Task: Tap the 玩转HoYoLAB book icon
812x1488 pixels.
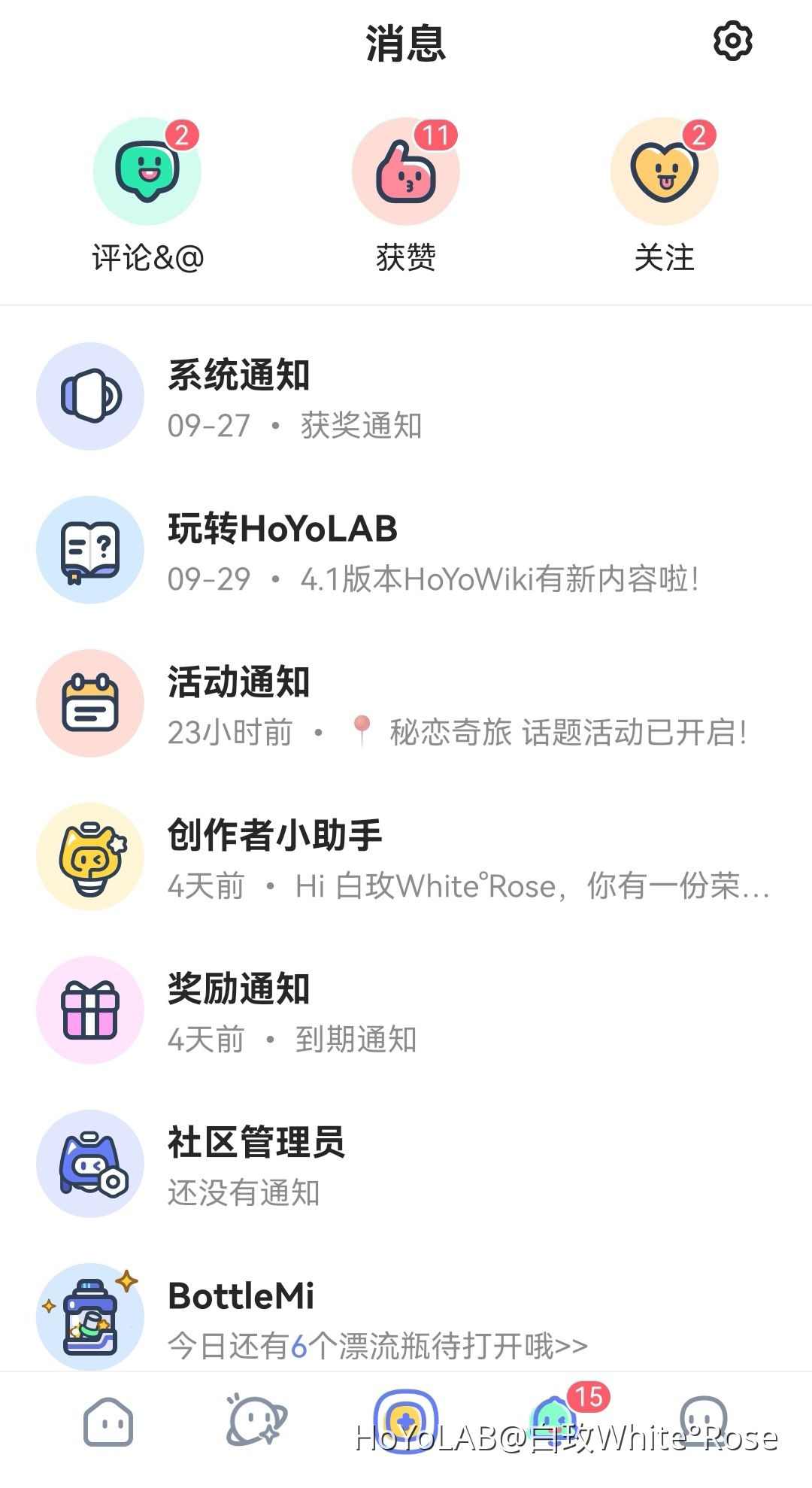Action: click(x=89, y=550)
